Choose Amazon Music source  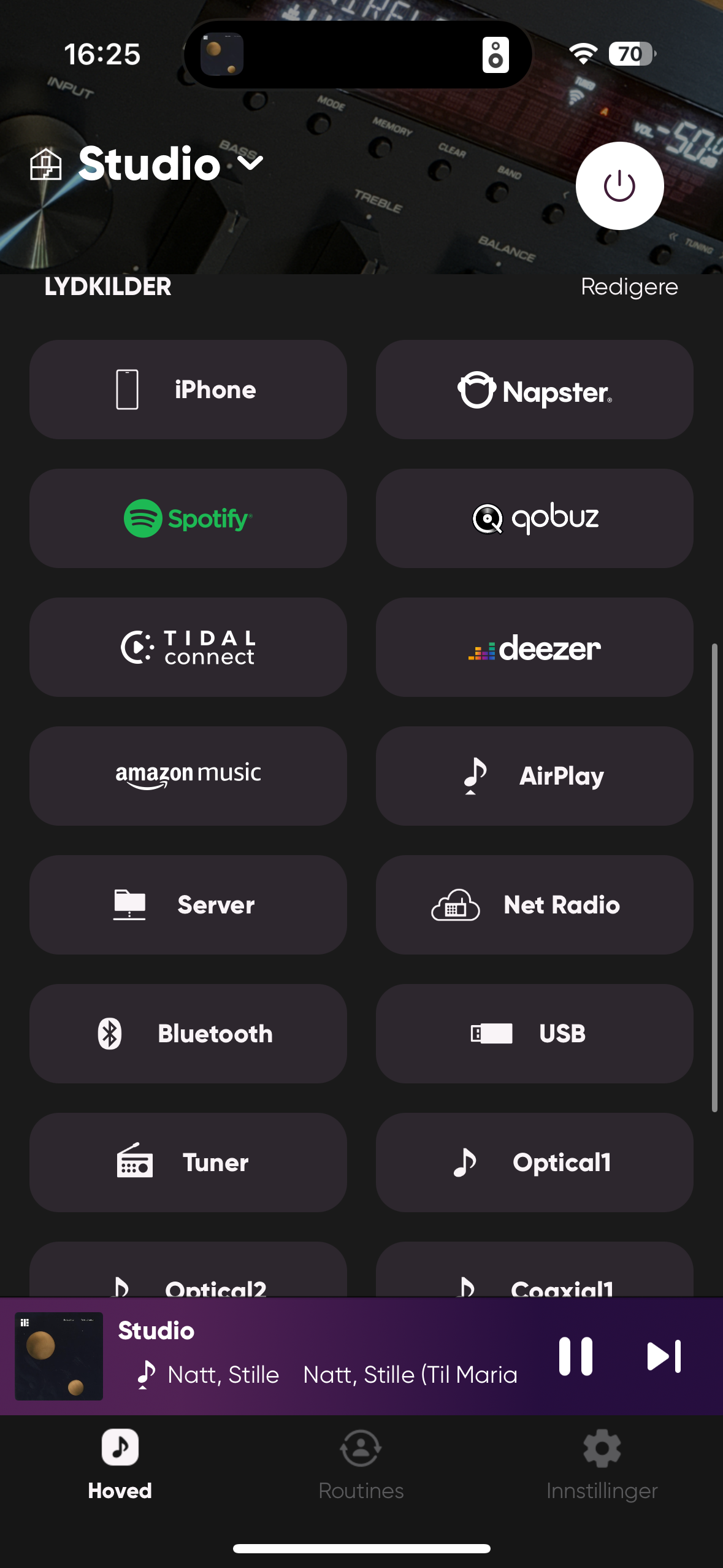tap(188, 776)
